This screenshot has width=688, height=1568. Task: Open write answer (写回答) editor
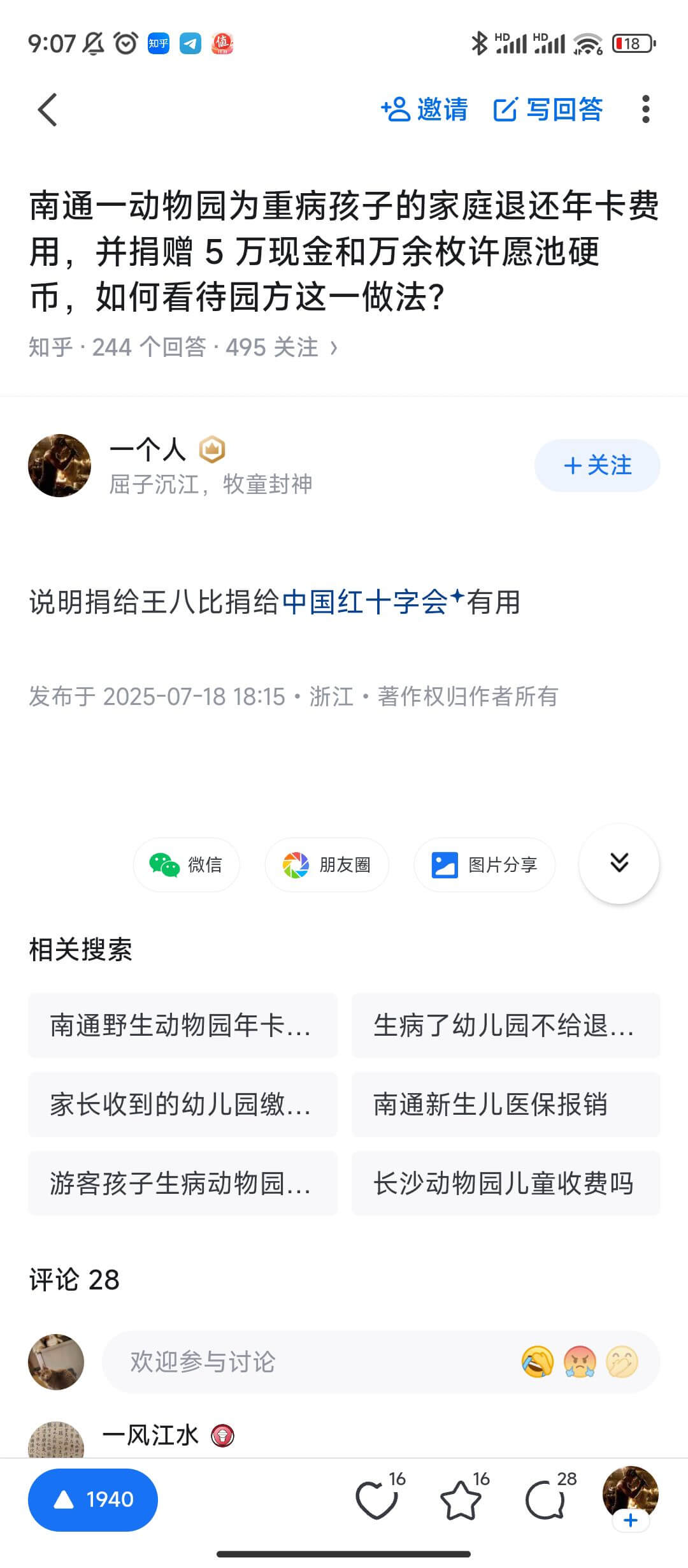pos(552,109)
